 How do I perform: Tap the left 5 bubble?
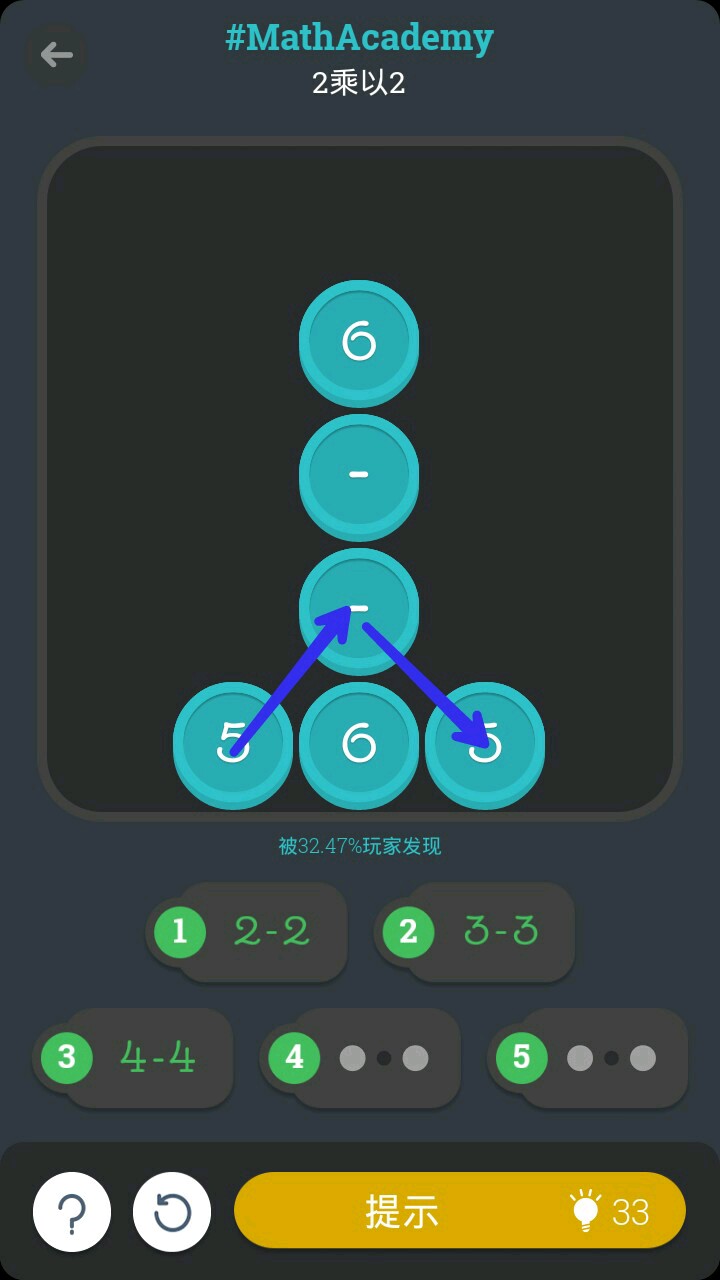[x=232, y=743]
